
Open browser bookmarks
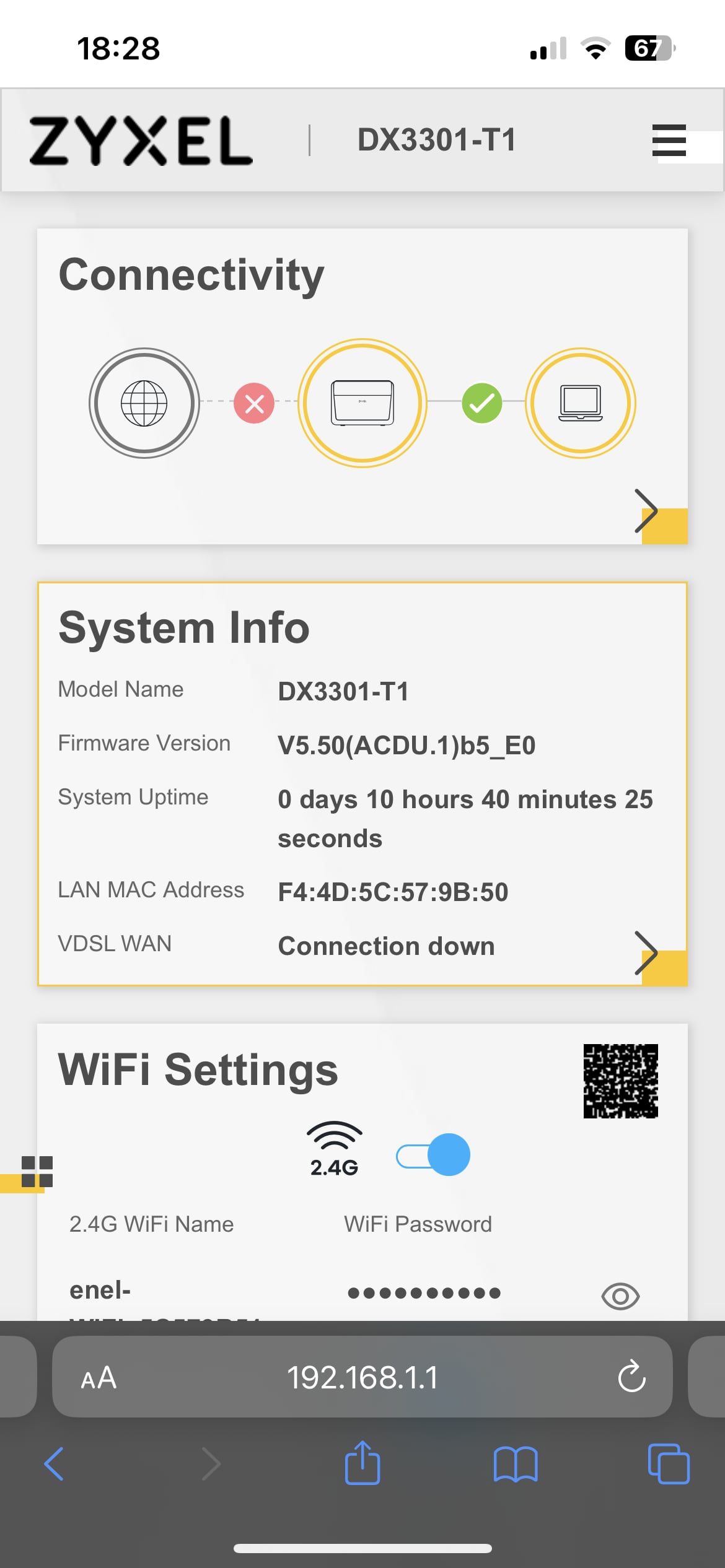(x=516, y=1464)
